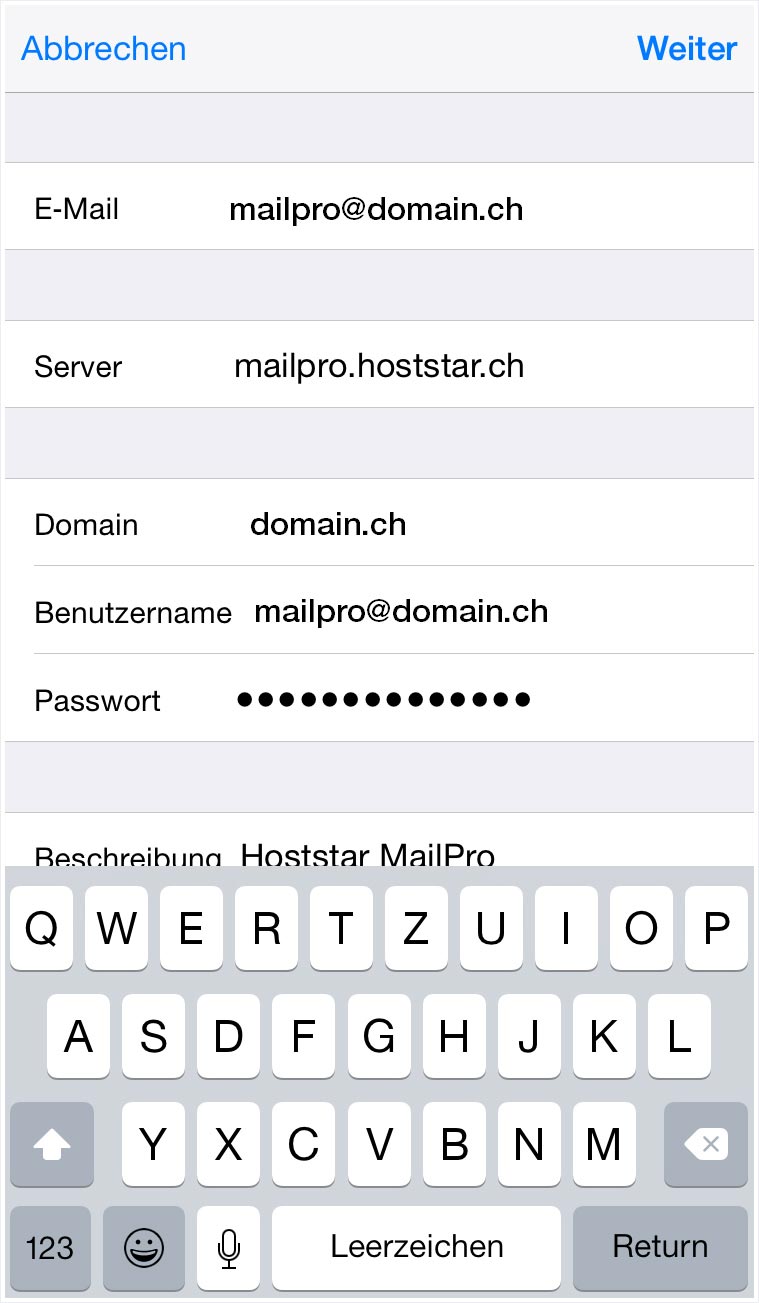Open the emoji keyboard

click(144, 1248)
